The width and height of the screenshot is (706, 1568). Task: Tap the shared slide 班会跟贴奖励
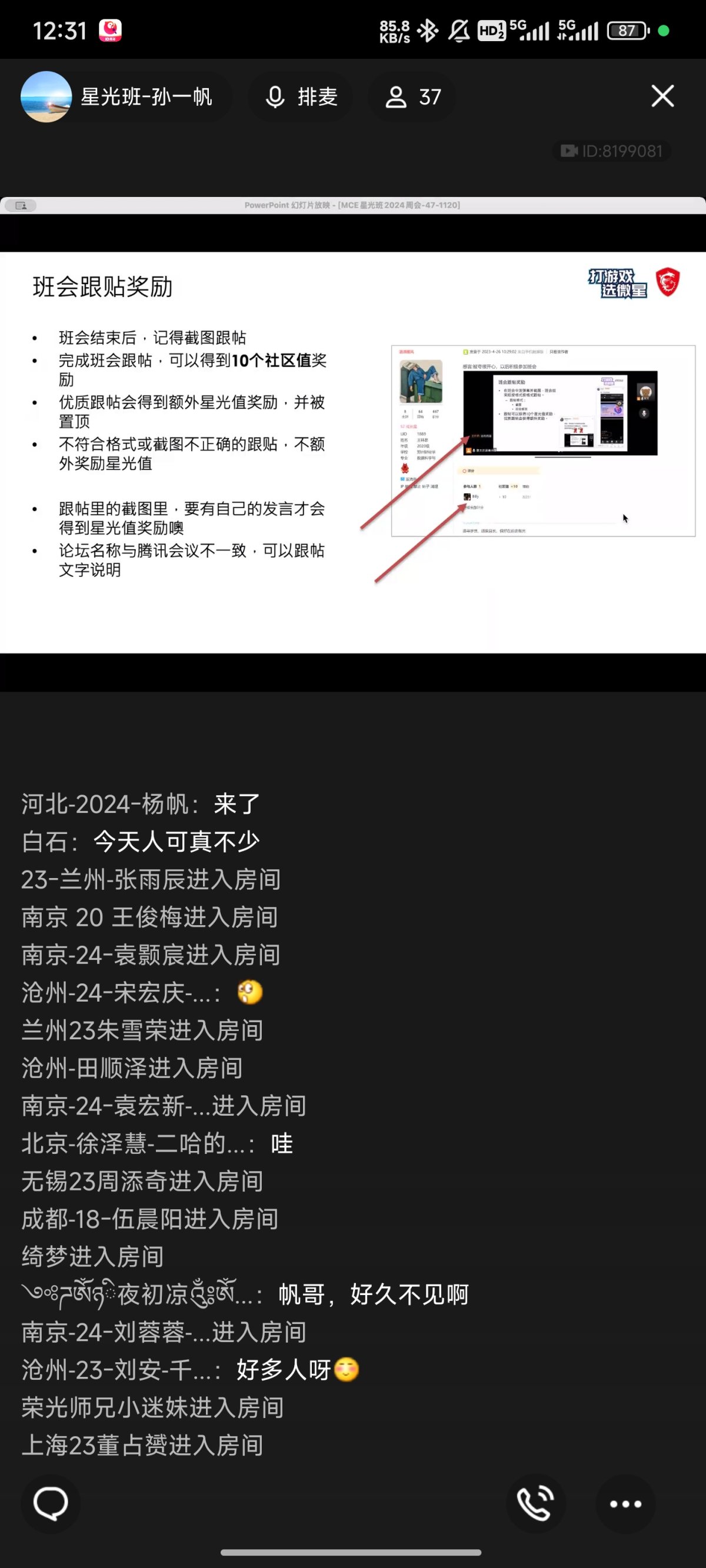[352, 452]
